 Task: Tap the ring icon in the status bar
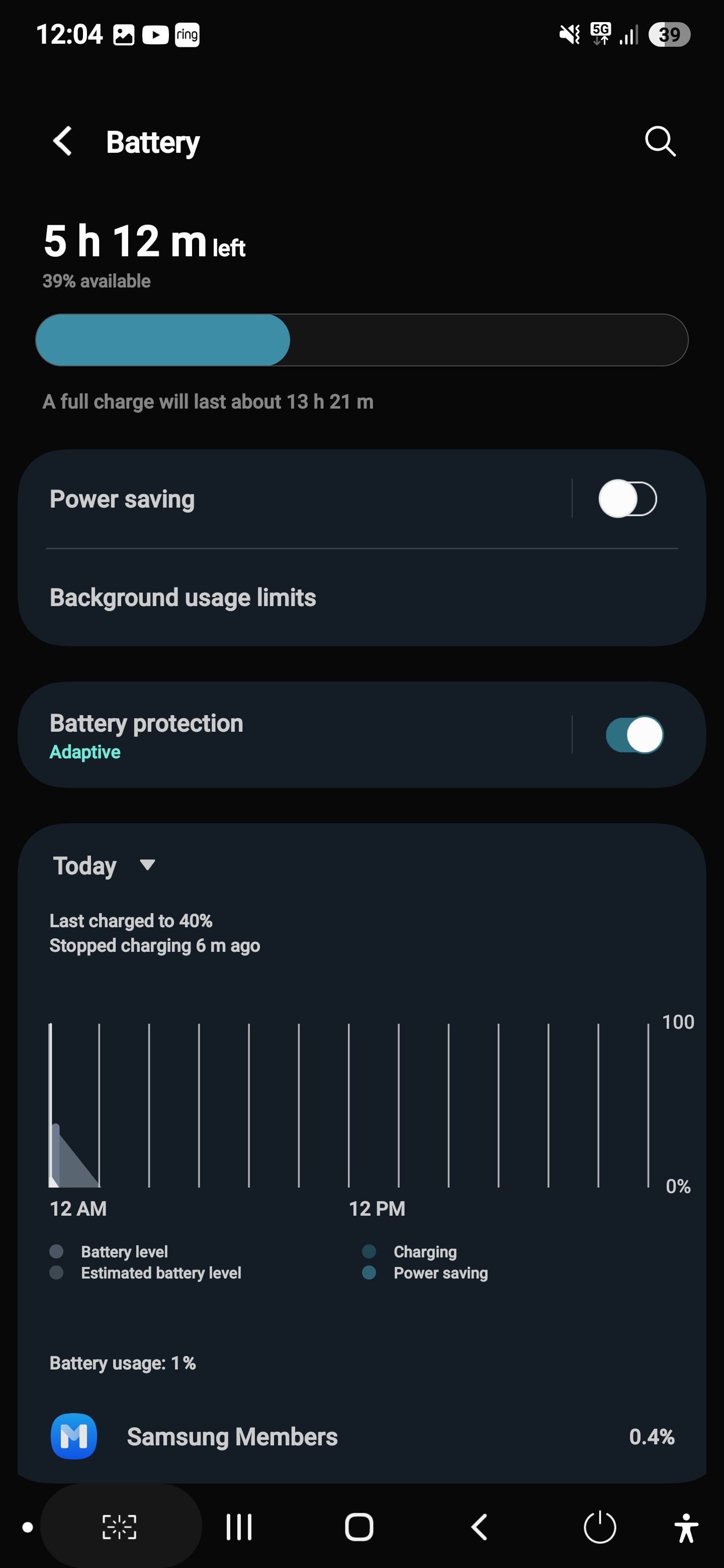[x=187, y=34]
